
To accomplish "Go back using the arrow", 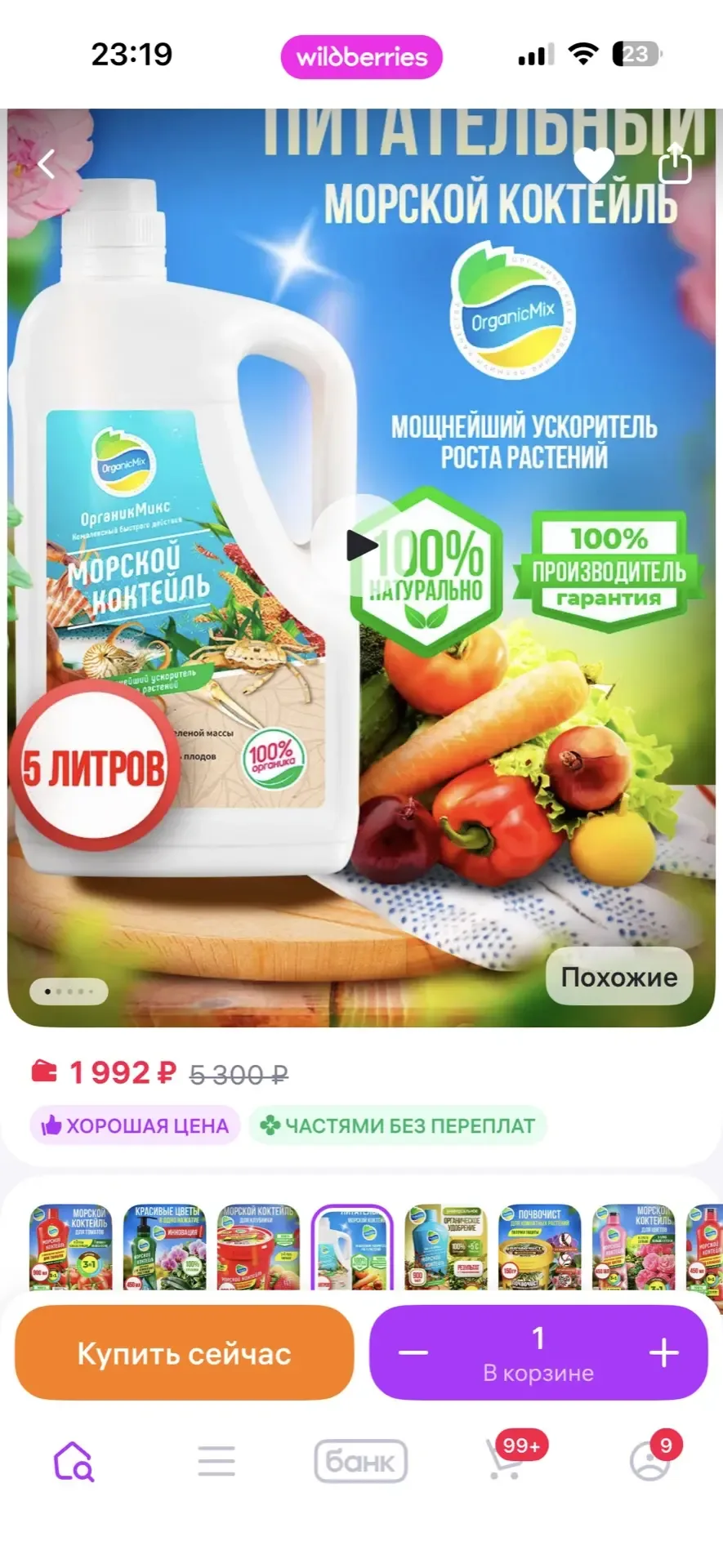I will pyautogui.click(x=47, y=164).
